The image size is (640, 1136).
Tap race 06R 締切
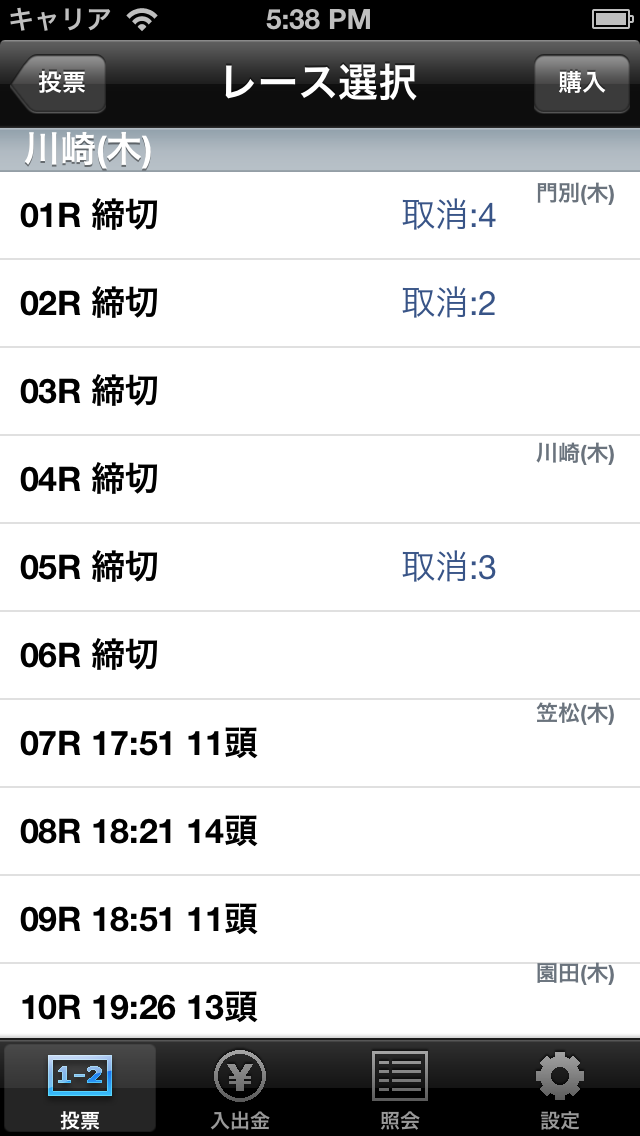tap(320, 655)
